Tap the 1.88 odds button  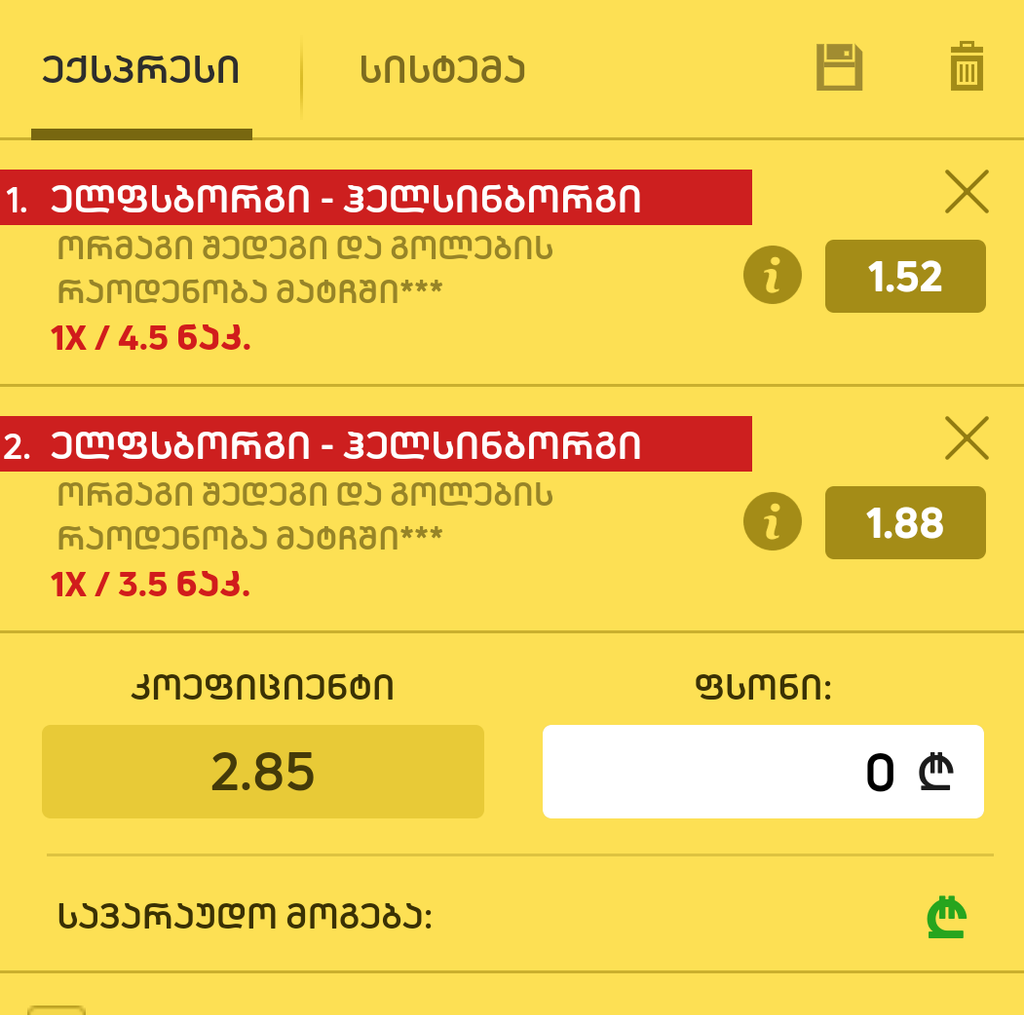tap(905, 523)
